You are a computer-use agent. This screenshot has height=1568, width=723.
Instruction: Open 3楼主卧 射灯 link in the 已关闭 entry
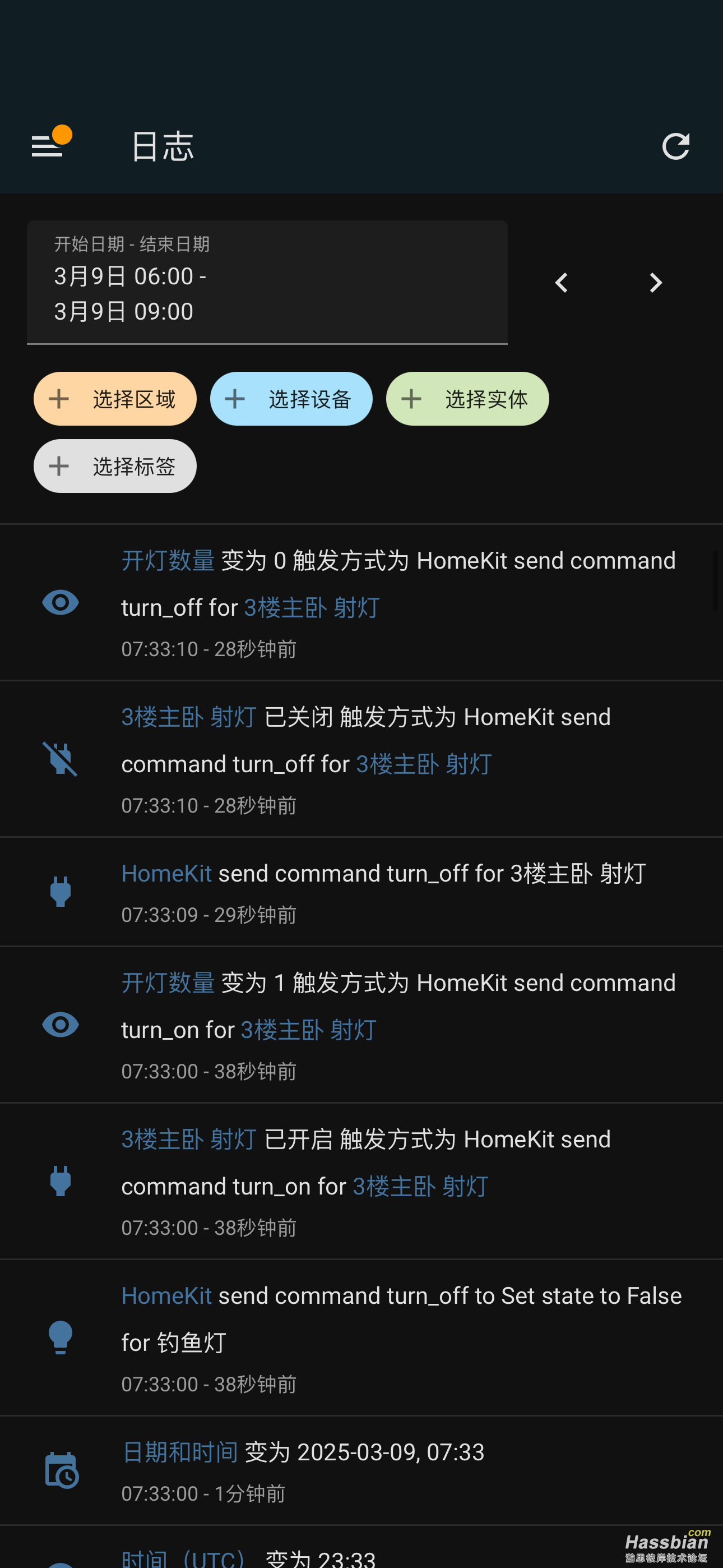pos(189,717)
